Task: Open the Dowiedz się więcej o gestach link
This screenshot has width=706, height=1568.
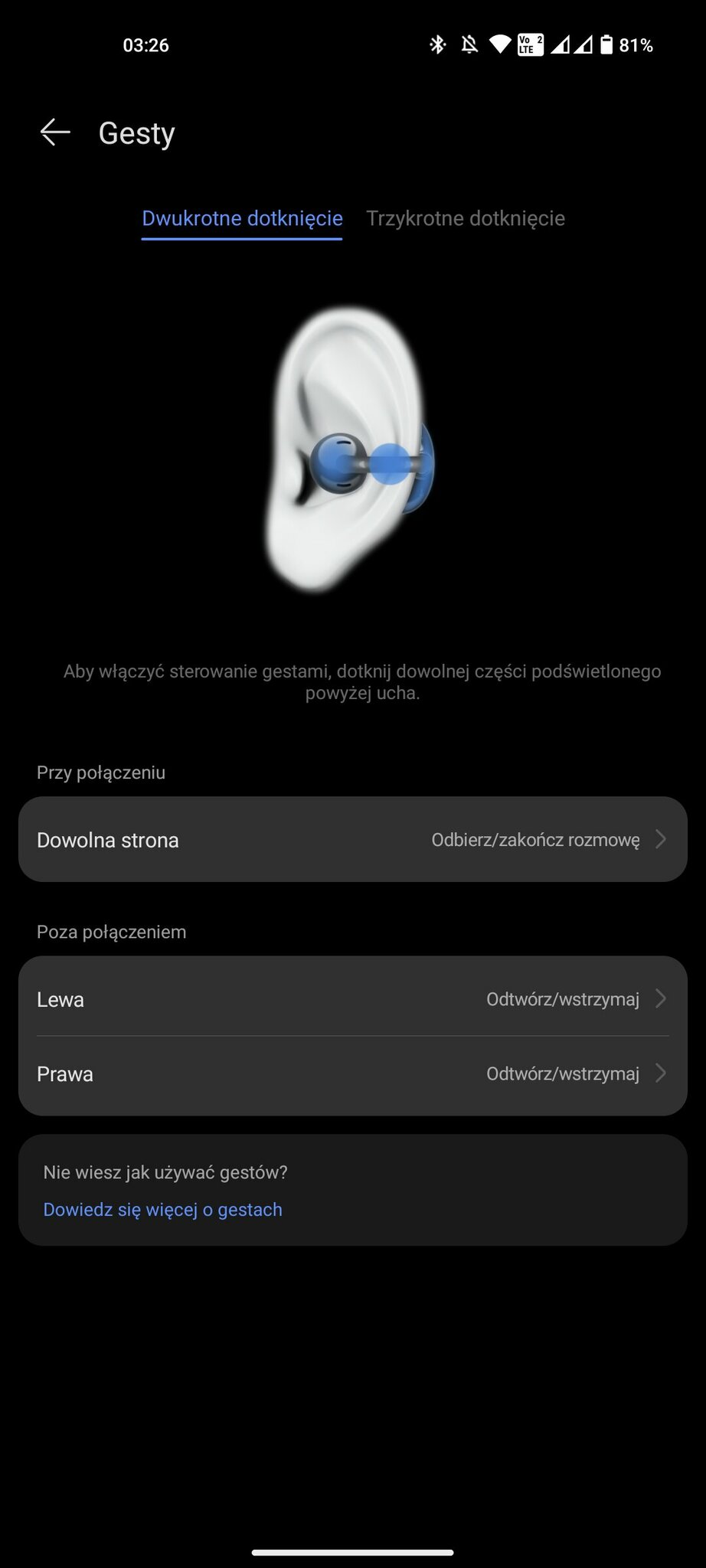Action: pos(162,1209)
